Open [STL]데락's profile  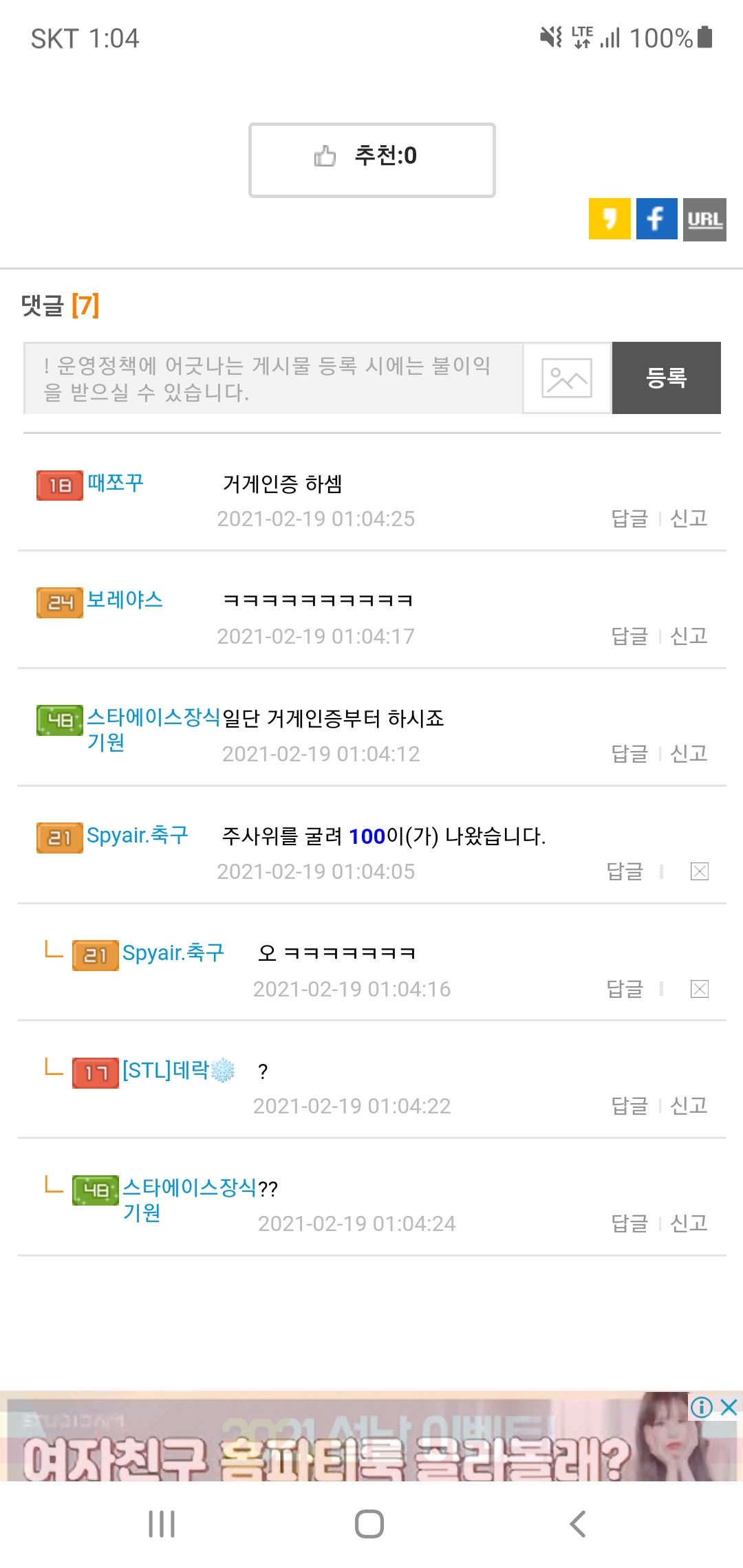click(x=166, y=1070)
